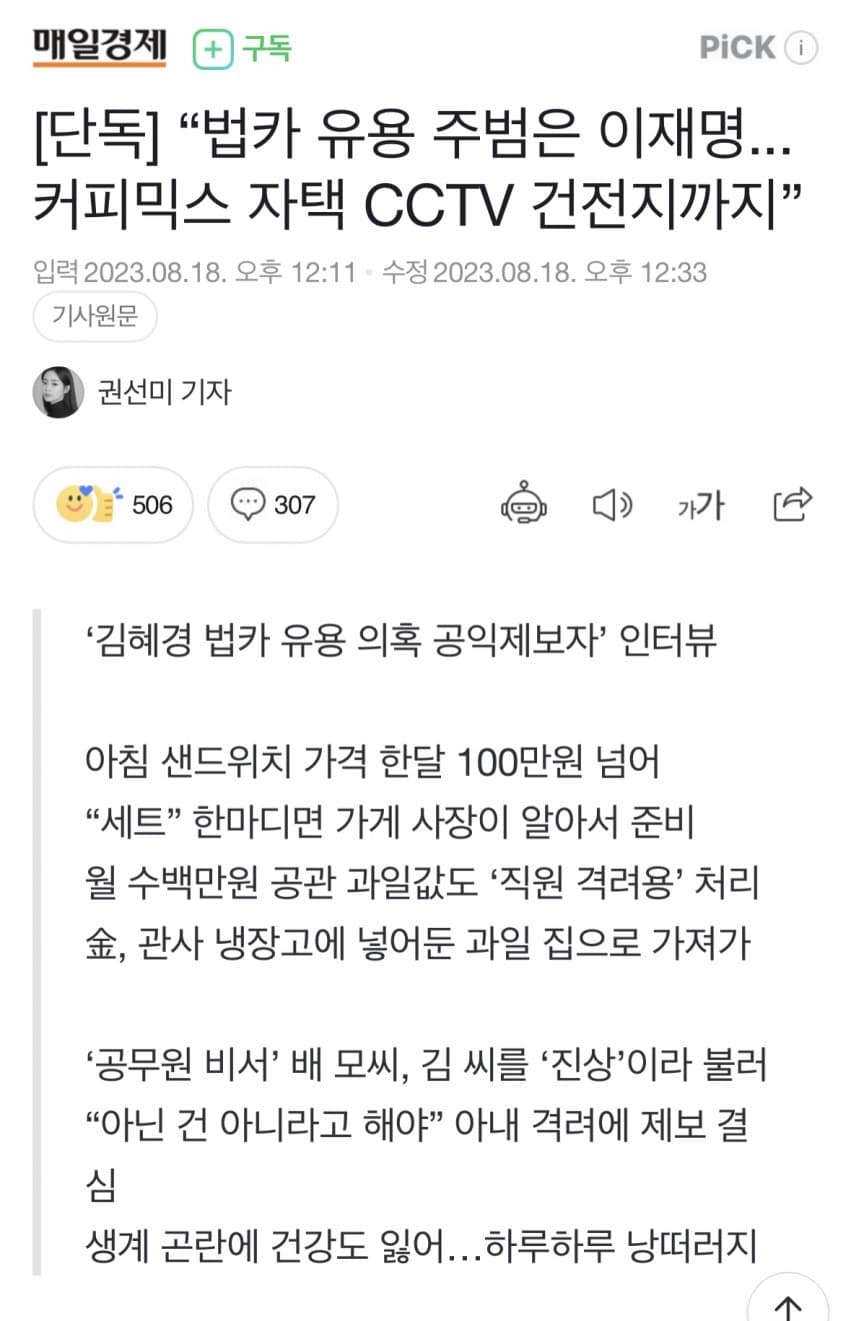
Task: Open the 307 comments
Action: click(x=272, y=505)
